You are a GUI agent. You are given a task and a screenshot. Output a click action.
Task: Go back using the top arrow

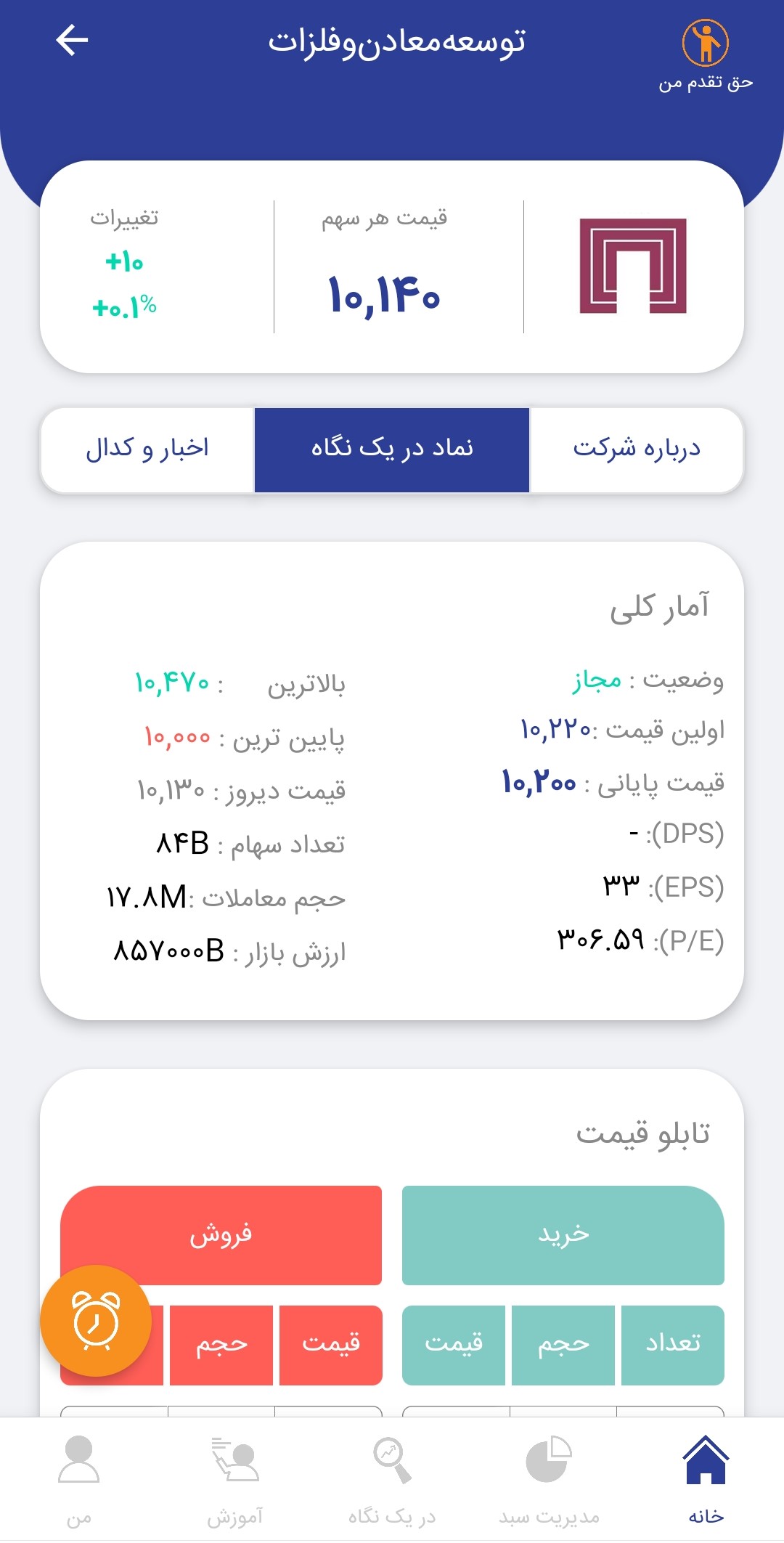tap(72, 40)
